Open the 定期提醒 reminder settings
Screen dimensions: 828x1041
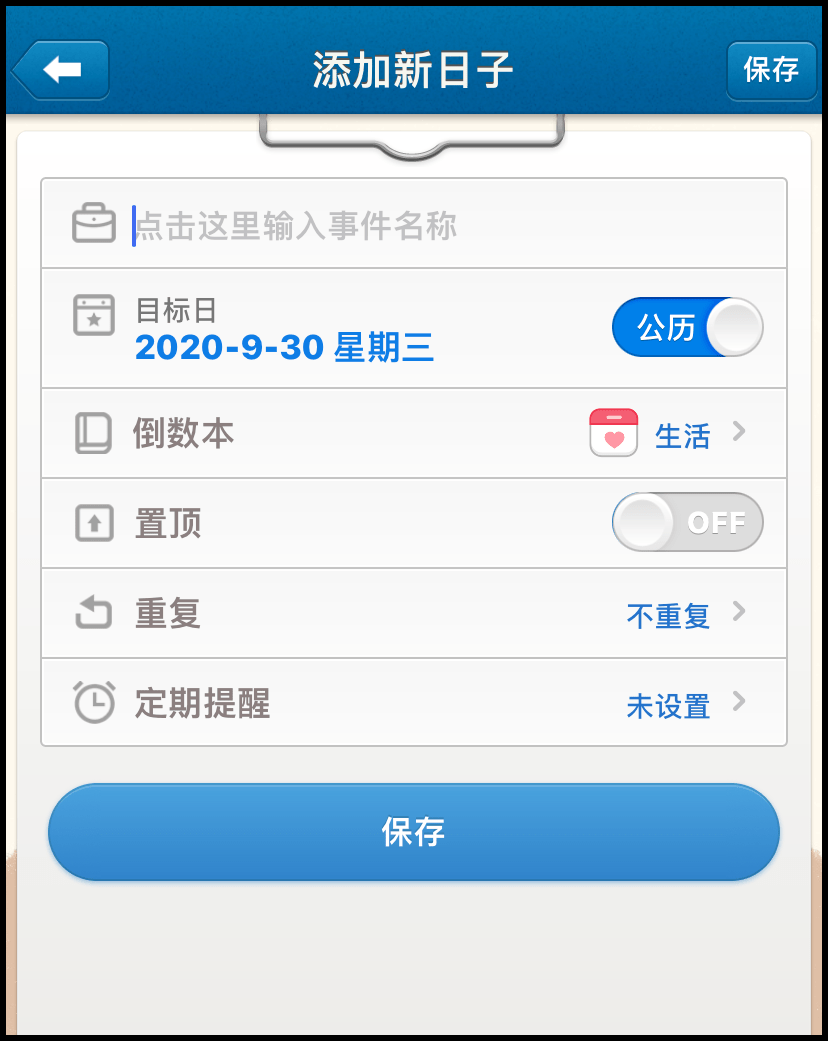[x=414, y=703]
